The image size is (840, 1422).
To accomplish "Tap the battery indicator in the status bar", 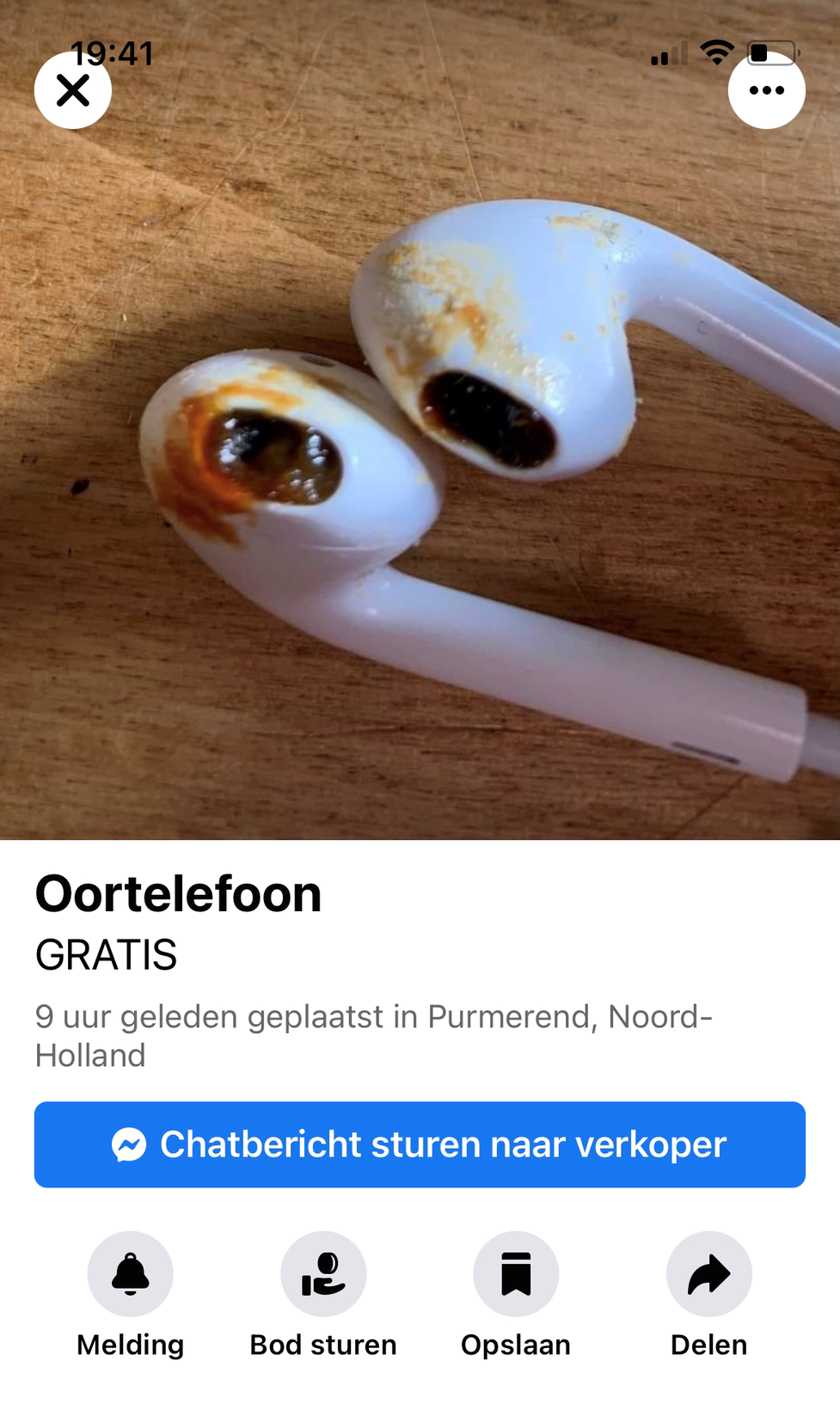I will click(x=773, y=52).
